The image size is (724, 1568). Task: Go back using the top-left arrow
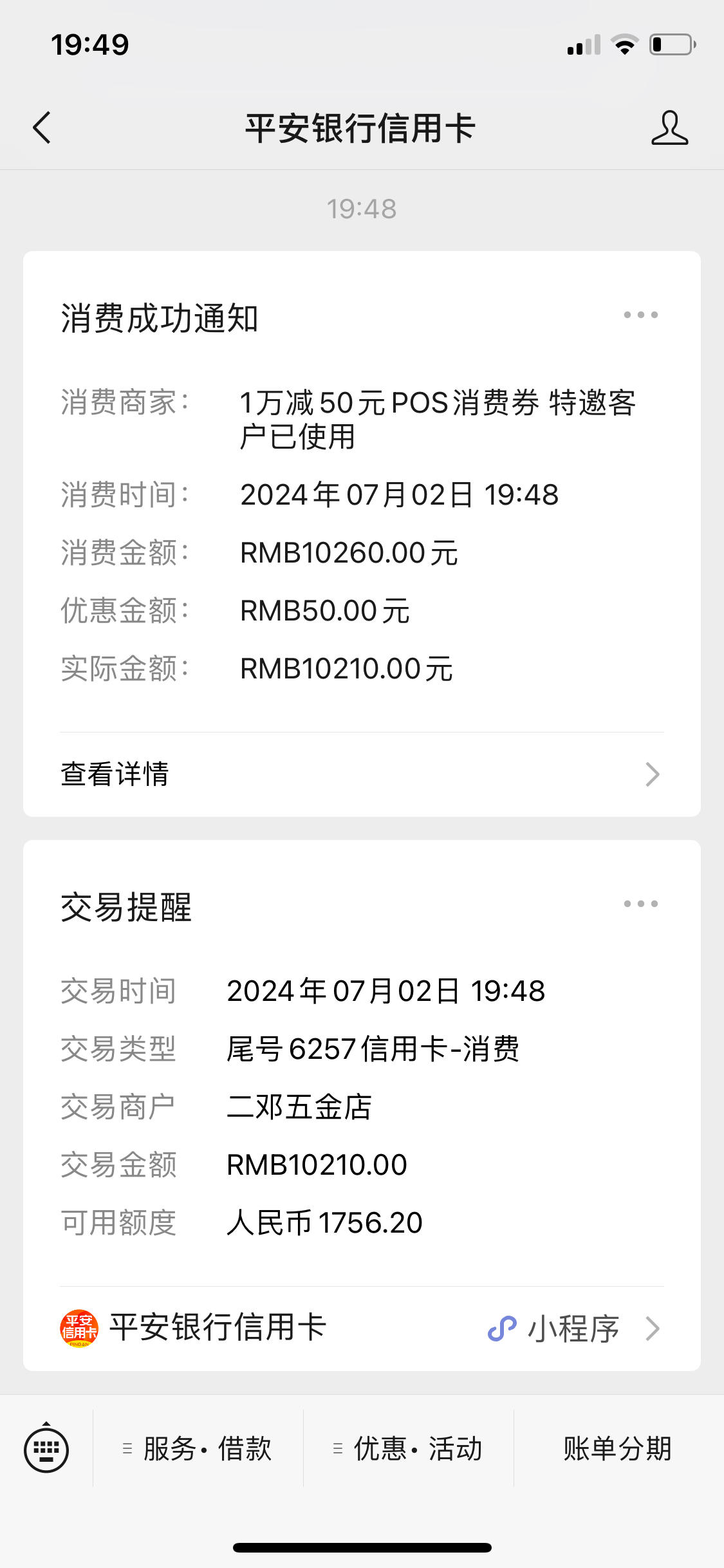tap(42, 127)
